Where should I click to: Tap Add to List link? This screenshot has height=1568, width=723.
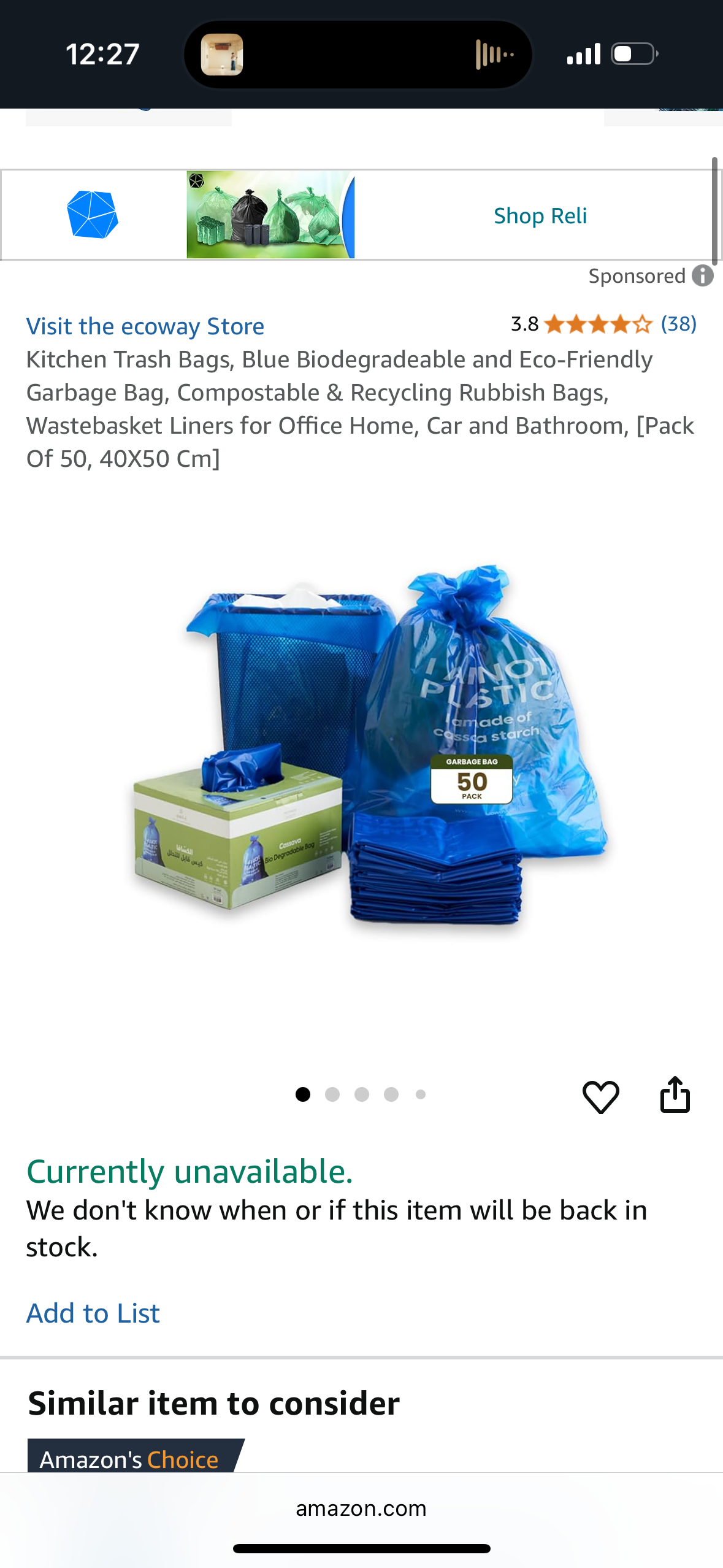93,1313
